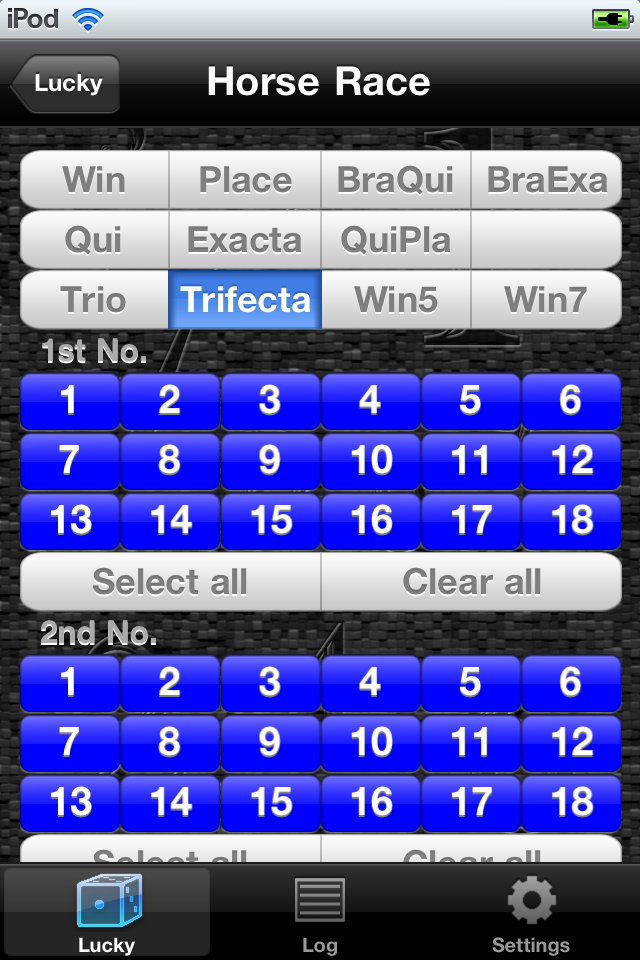Go back to the Lucky screen
The image size is (640, 960).
click(x=66, y=83)
